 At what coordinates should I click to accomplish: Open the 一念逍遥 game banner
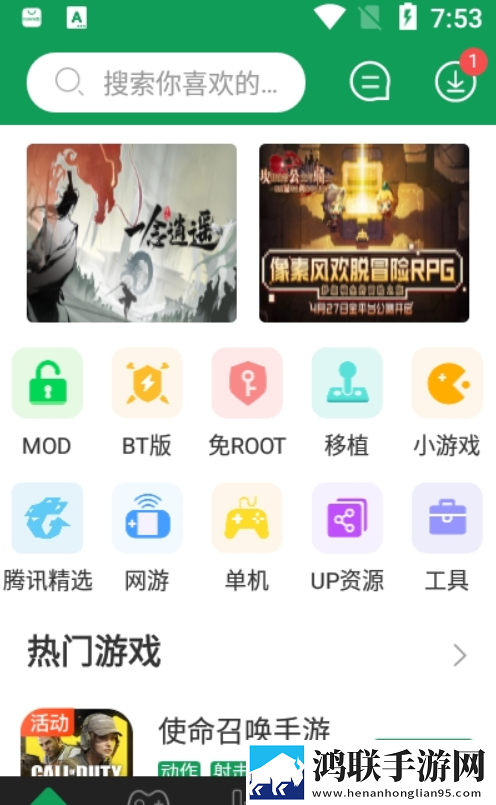coord(131,233)
